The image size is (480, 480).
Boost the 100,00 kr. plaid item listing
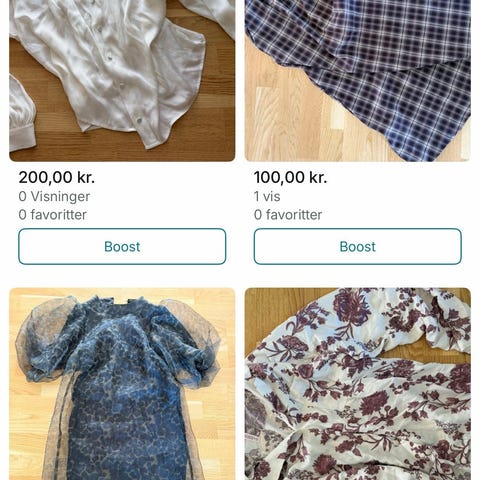coord(358,246)
